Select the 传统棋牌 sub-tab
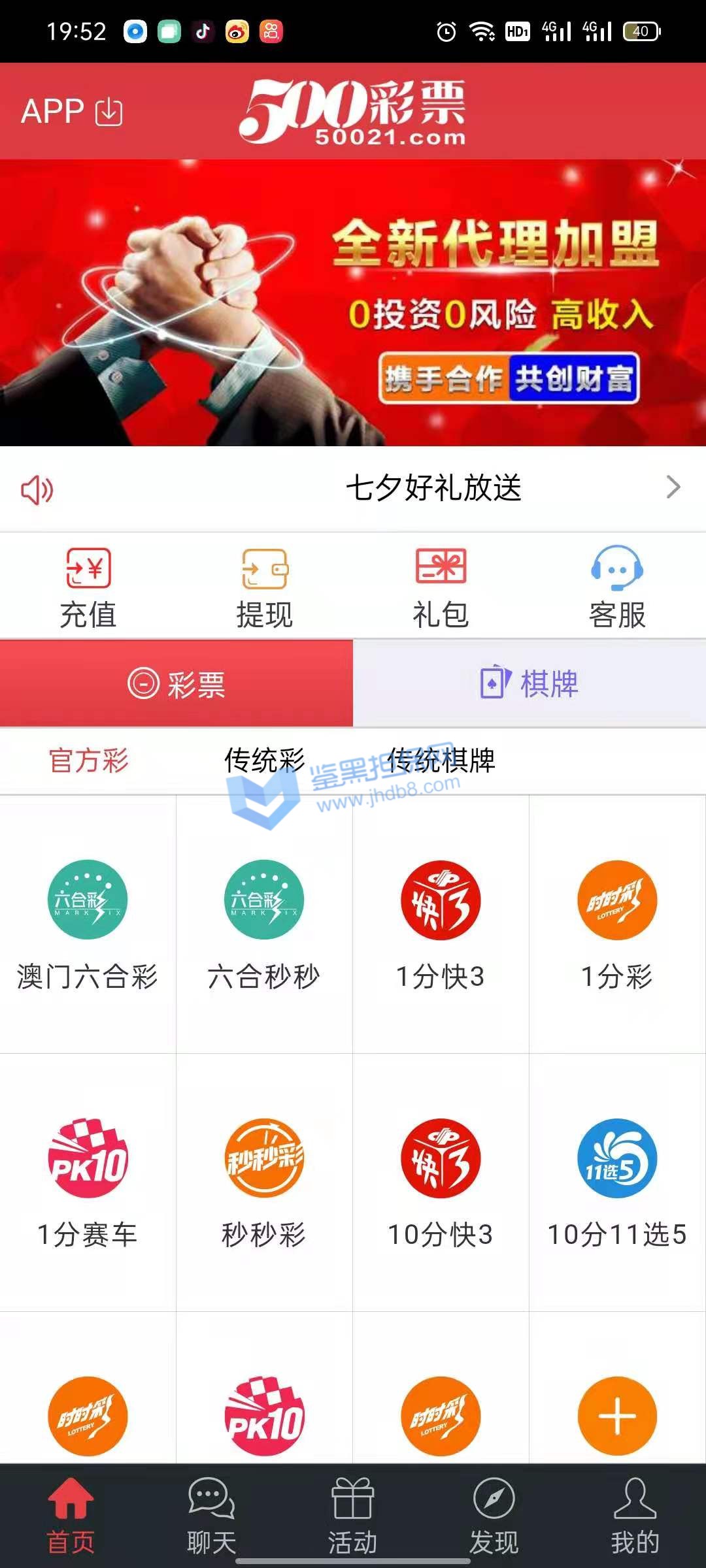 coord(441,760)
